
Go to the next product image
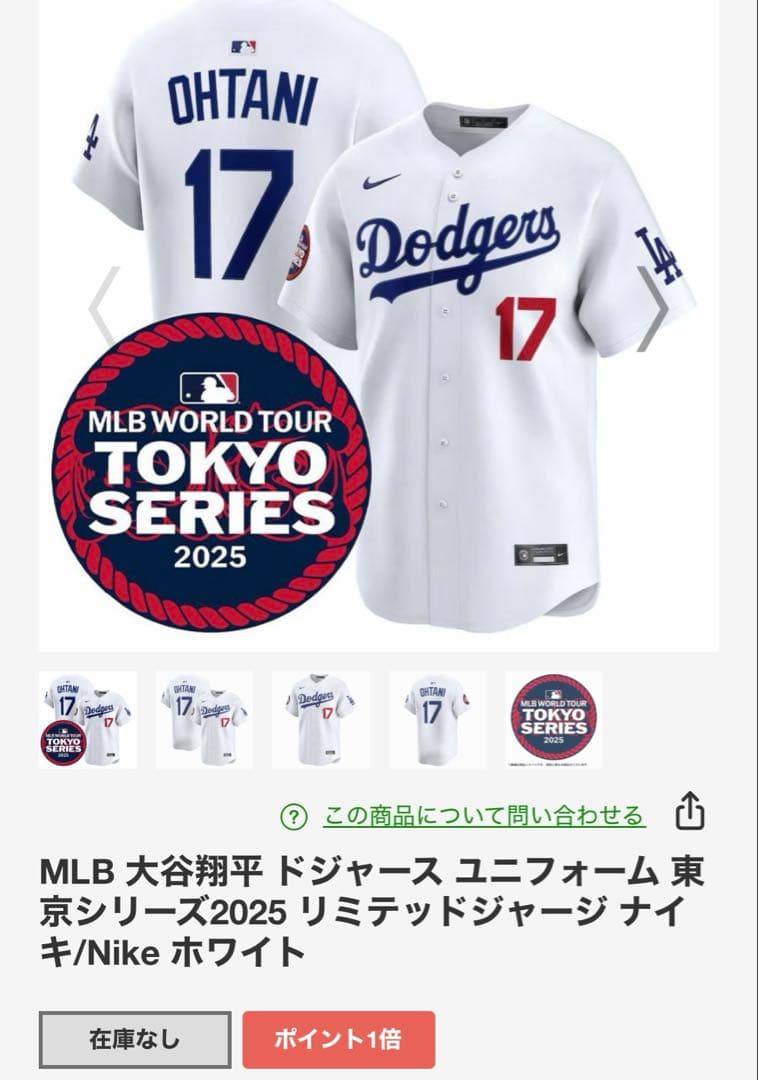click(x=652, y=308)
